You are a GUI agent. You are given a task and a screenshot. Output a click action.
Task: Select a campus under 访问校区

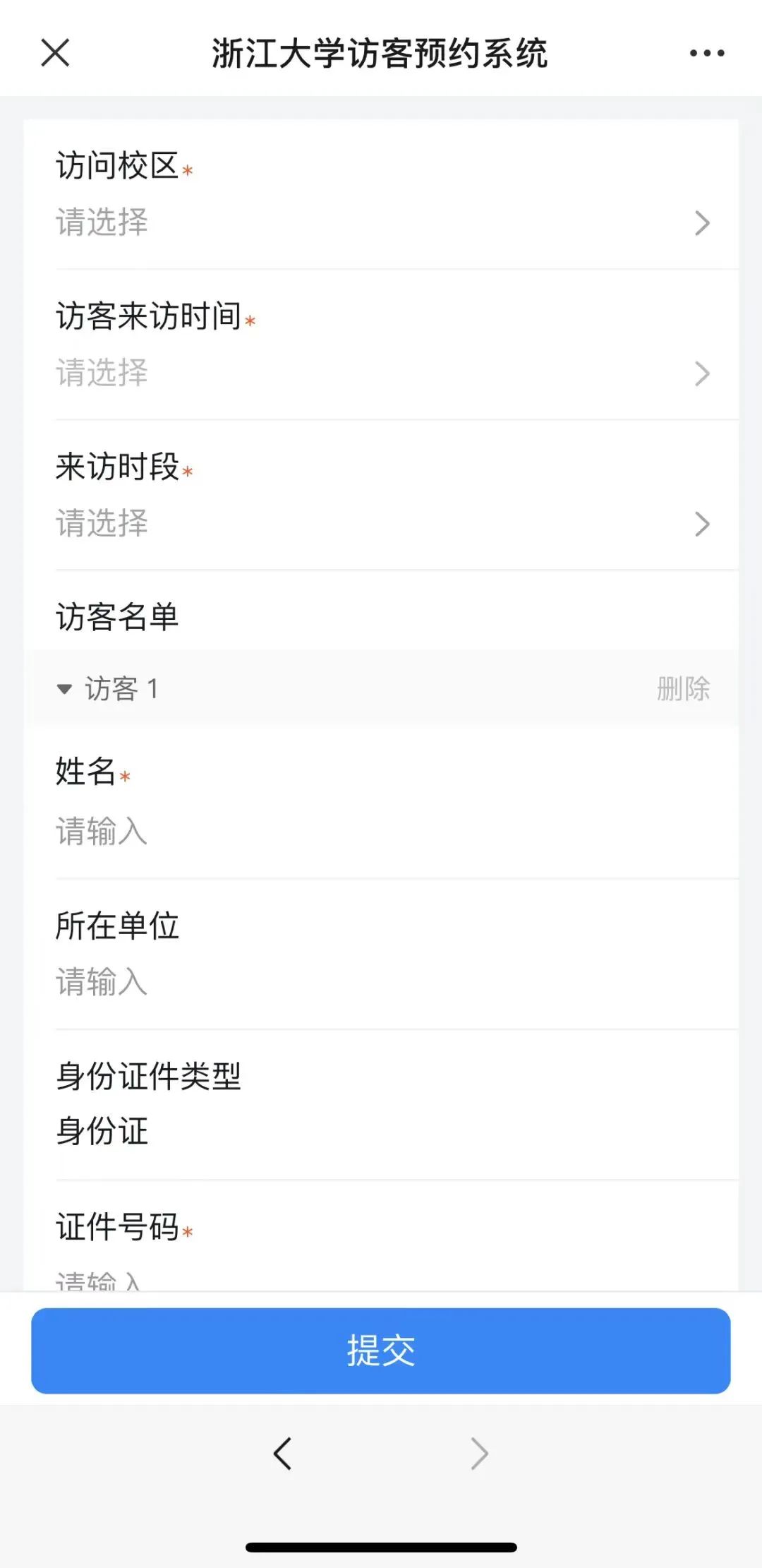(381, 222)
